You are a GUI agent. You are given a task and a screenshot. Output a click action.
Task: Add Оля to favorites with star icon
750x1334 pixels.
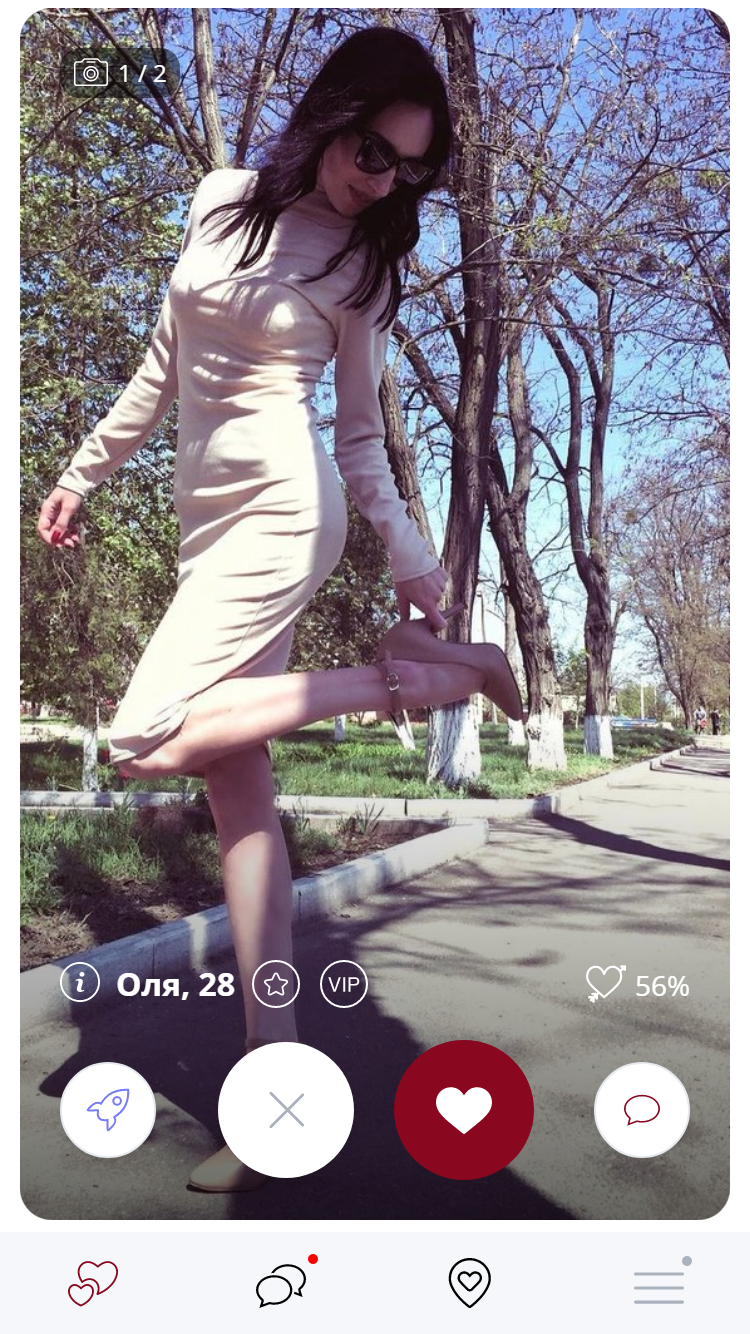click(276, 985)
